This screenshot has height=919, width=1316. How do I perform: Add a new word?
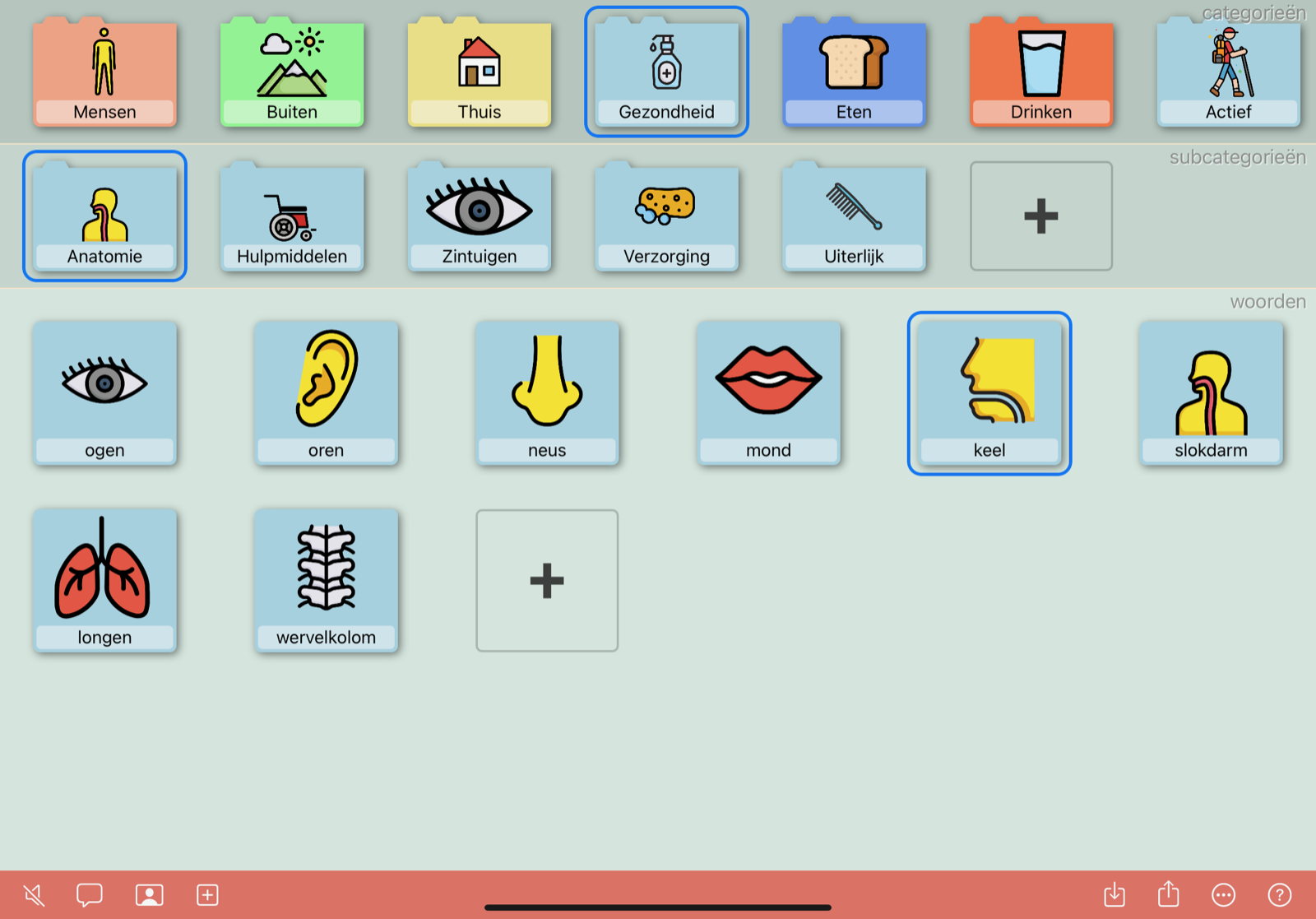547,581
